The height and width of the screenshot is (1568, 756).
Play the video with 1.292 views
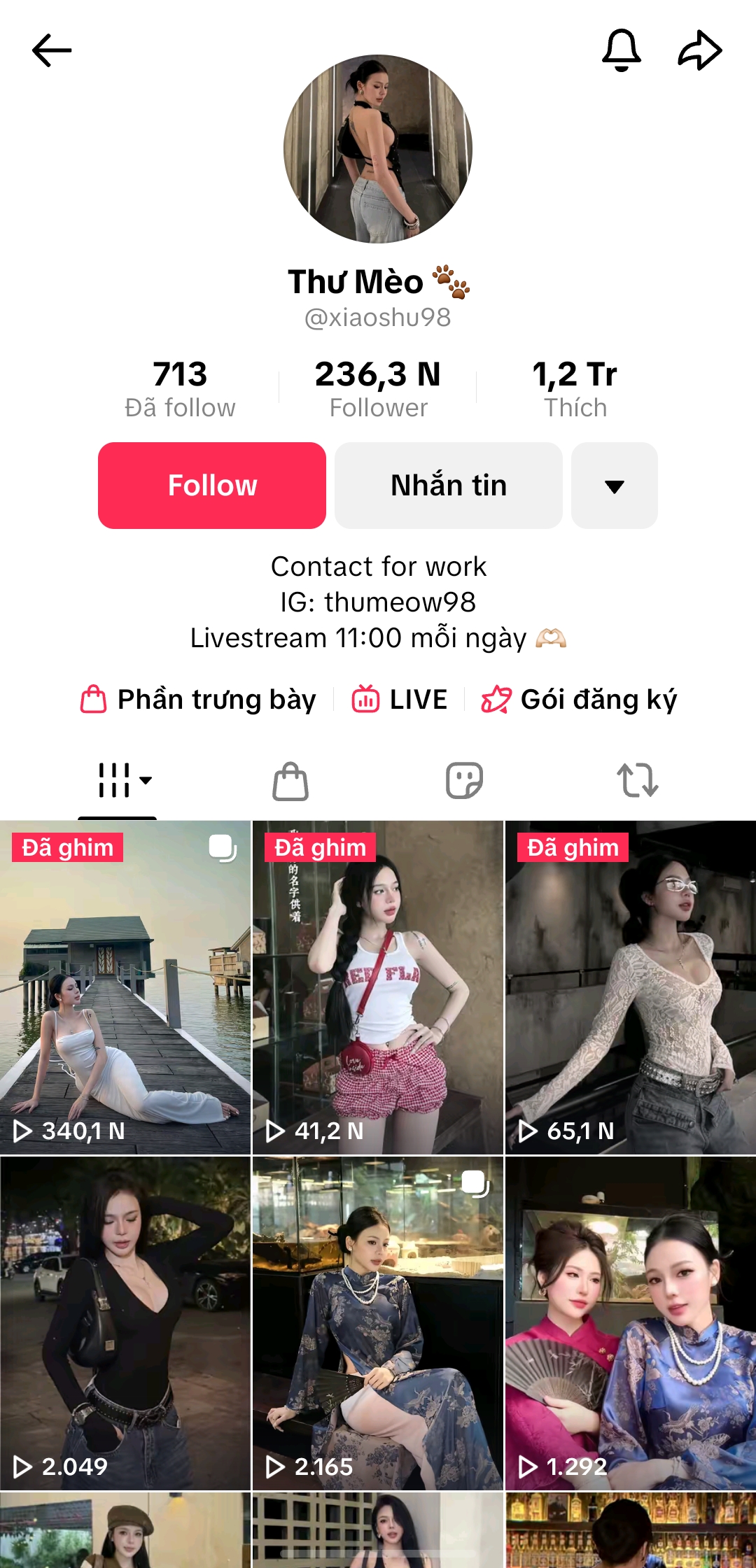tap(630, 1322)
